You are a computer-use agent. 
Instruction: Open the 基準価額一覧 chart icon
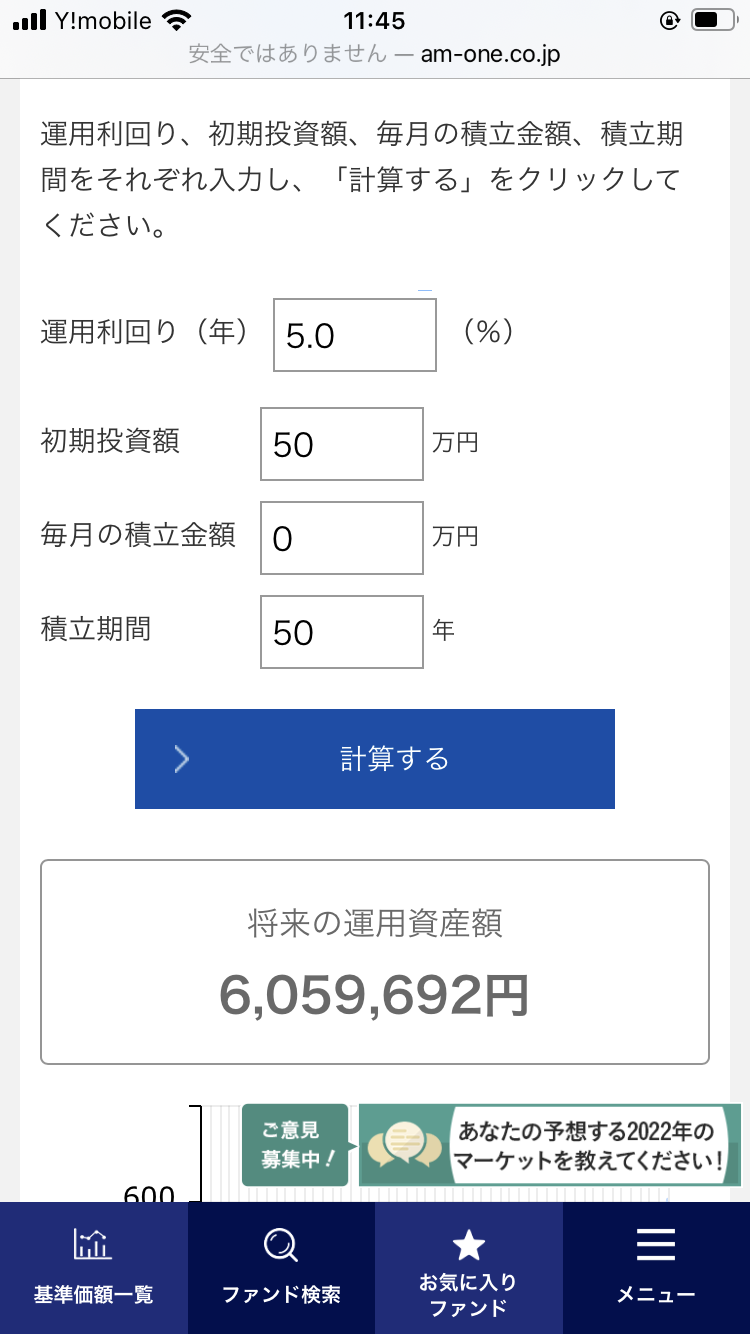pyautogui.click(x=93, y=1247)
